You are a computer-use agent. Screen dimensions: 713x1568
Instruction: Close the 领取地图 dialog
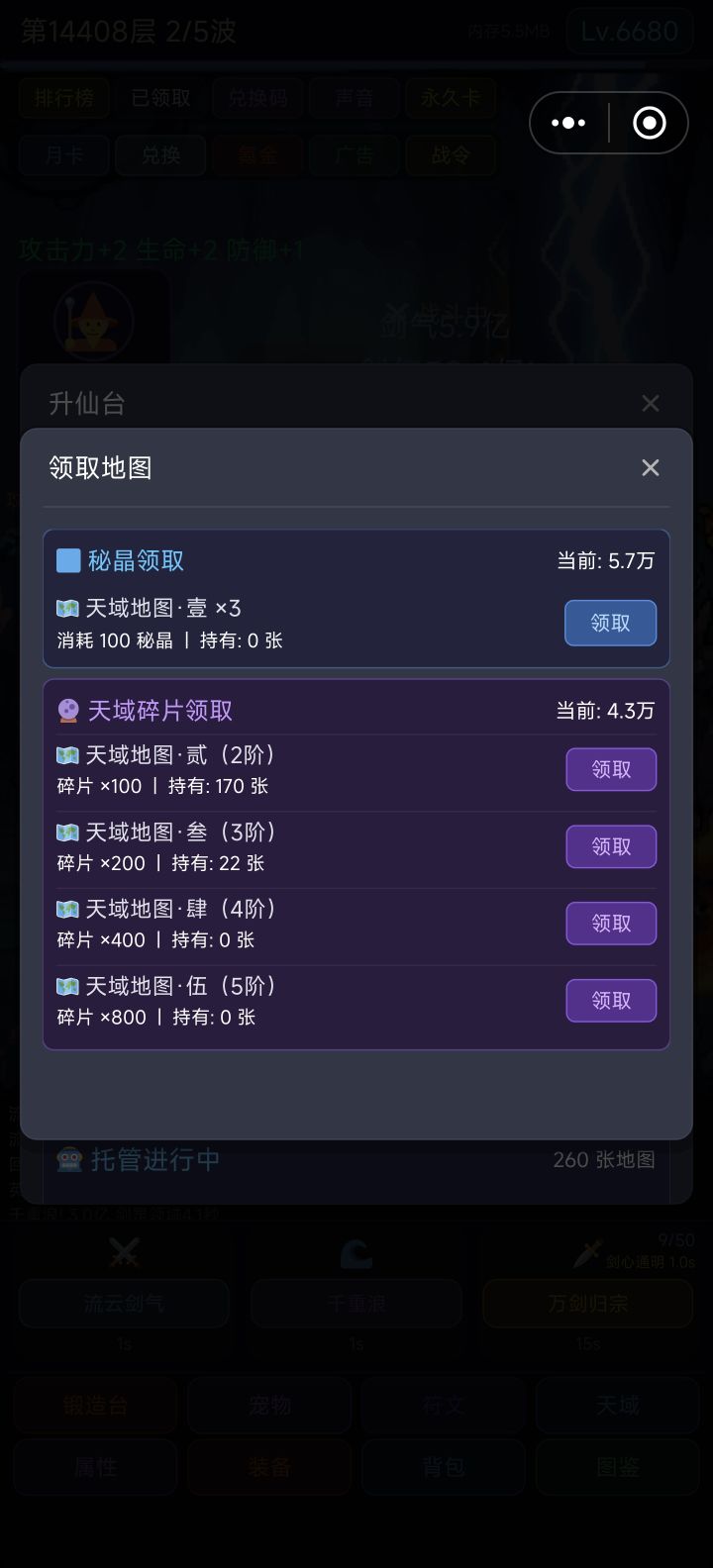pyautogui.click(x=650, y=467)
